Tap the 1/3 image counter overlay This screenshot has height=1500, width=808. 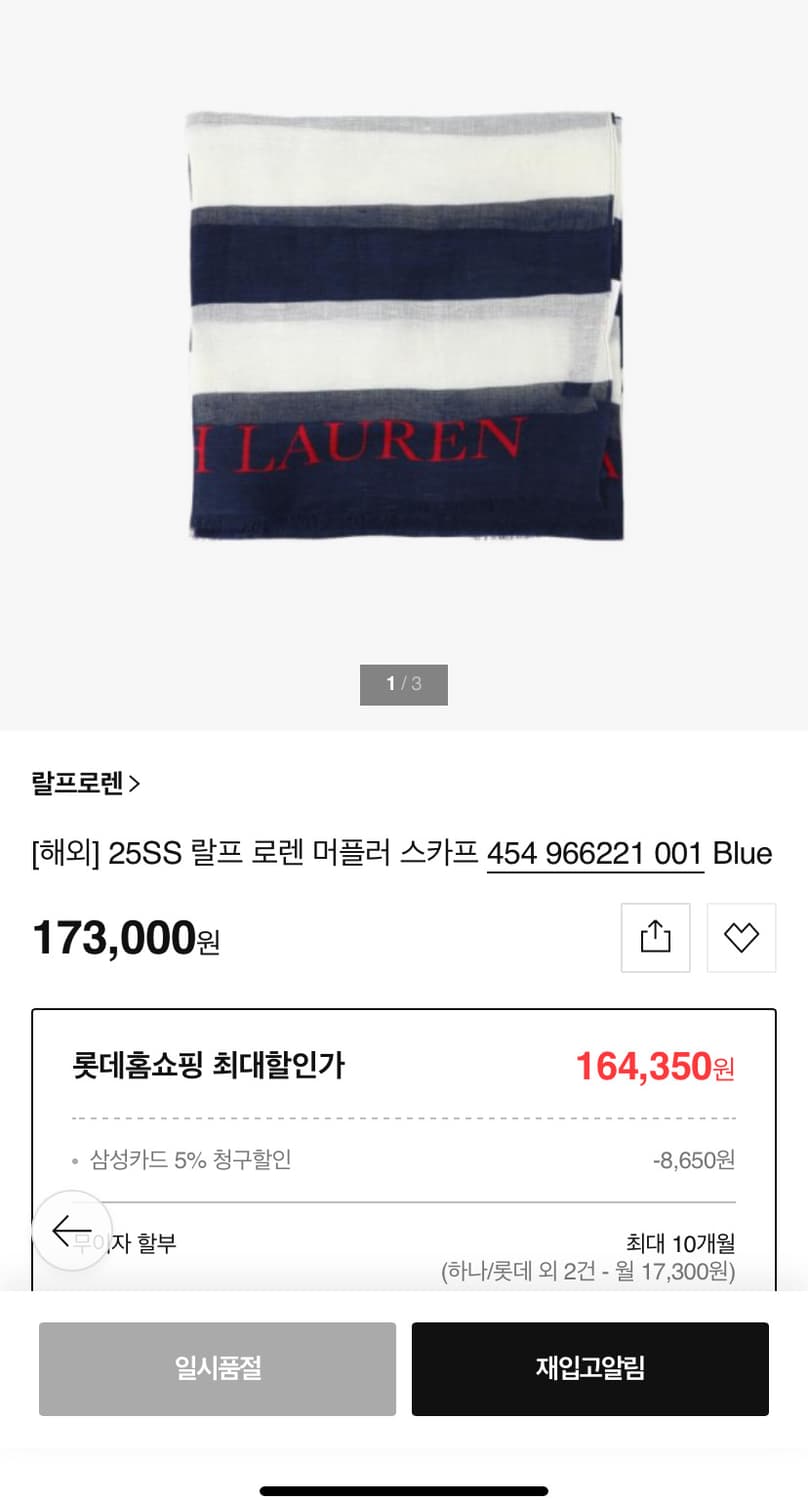click(403, 684)
